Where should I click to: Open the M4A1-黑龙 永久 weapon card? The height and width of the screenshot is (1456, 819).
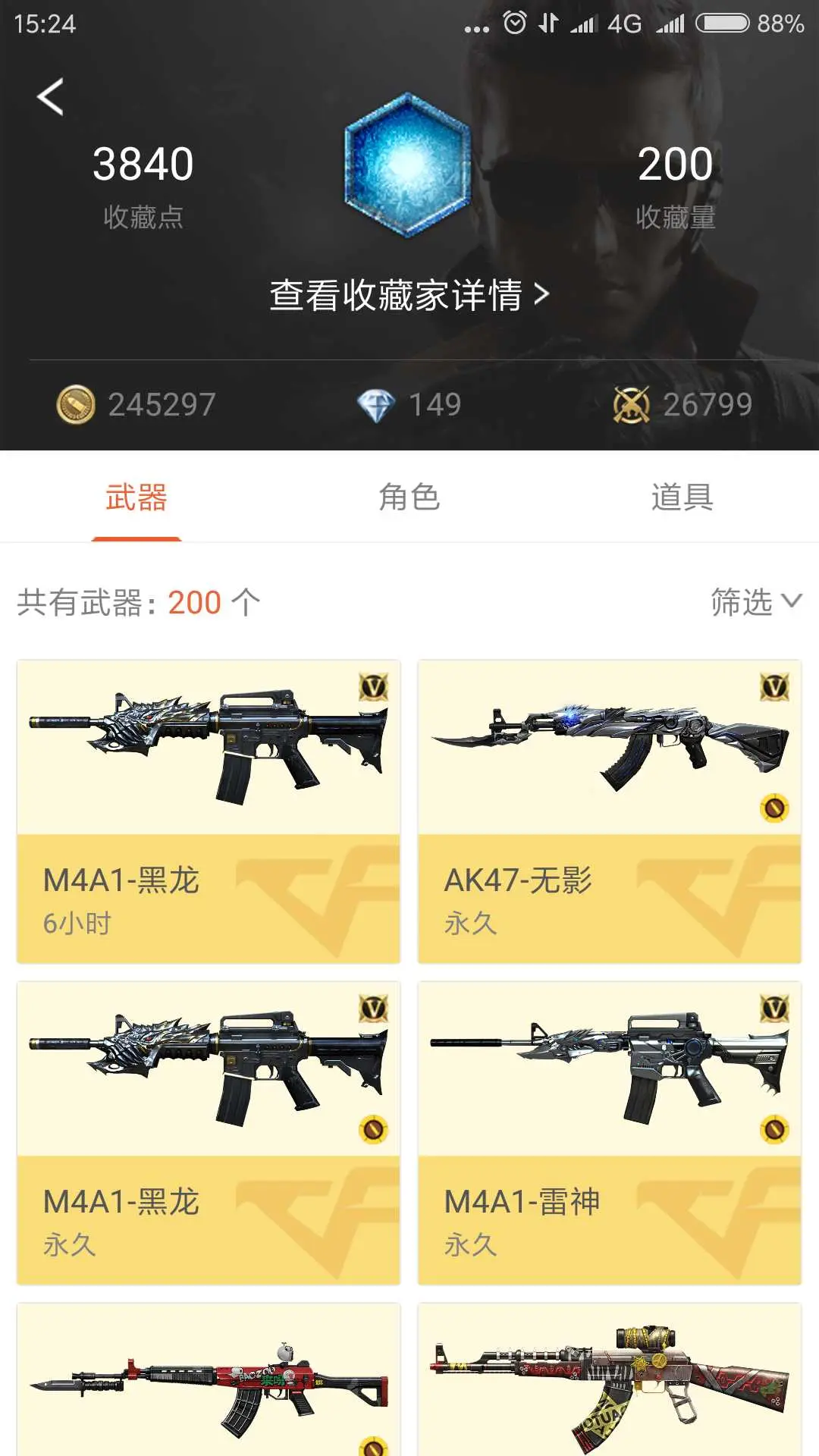pyautogui.click(x=209, y=1133)
